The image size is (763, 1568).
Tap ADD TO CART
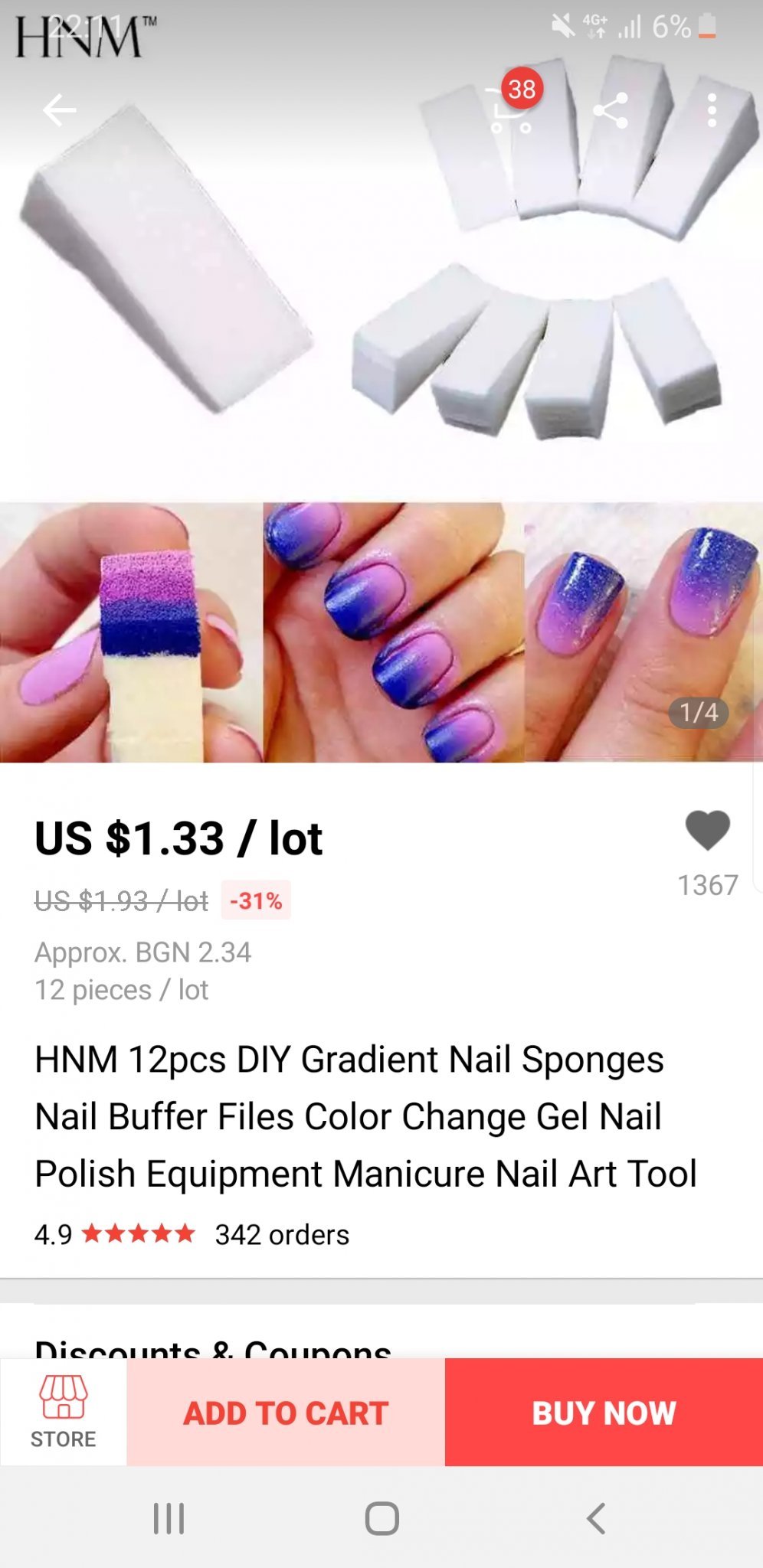click(x=286, y=1413)
